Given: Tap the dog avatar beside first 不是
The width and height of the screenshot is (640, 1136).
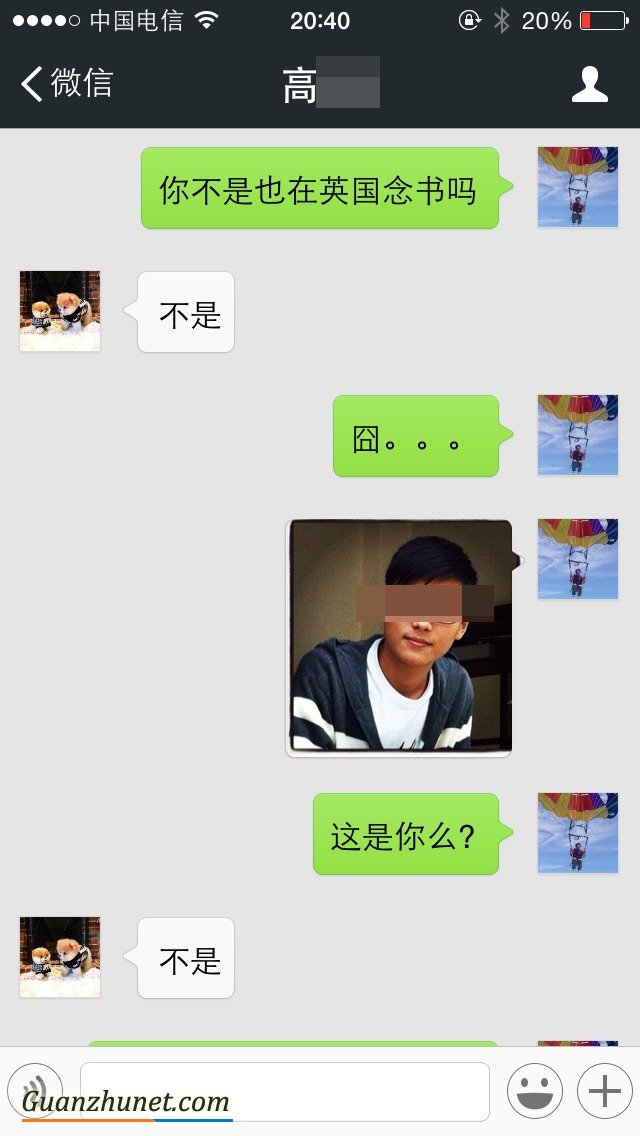Looking at the screenshot, I should click(60, 311).
